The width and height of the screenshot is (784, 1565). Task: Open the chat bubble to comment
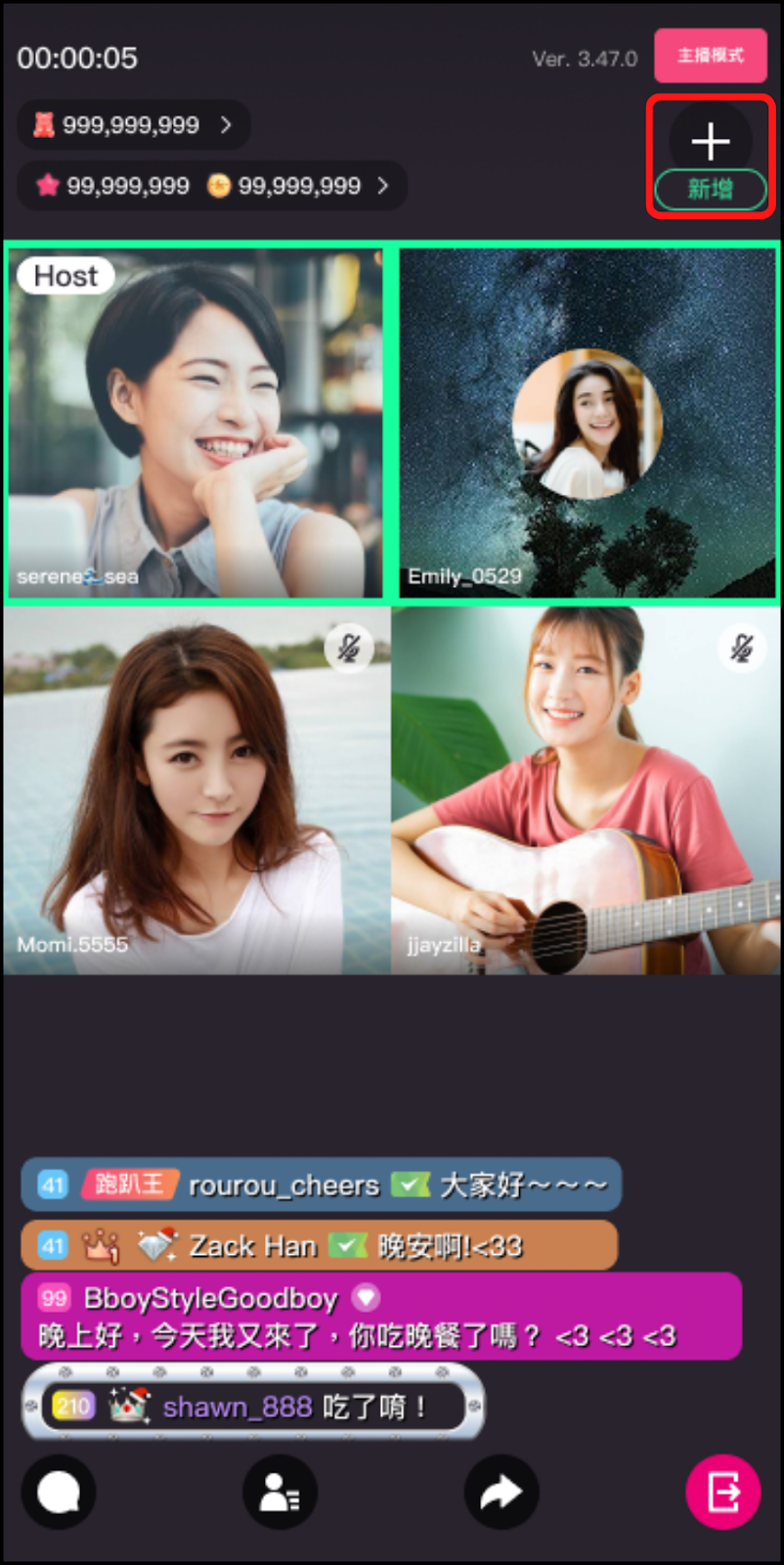59,1492
